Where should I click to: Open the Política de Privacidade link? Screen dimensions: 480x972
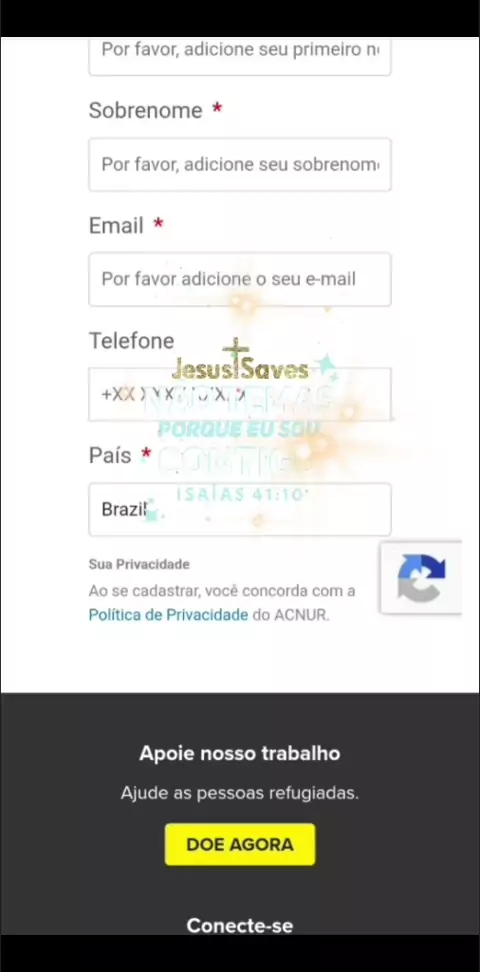168,615
